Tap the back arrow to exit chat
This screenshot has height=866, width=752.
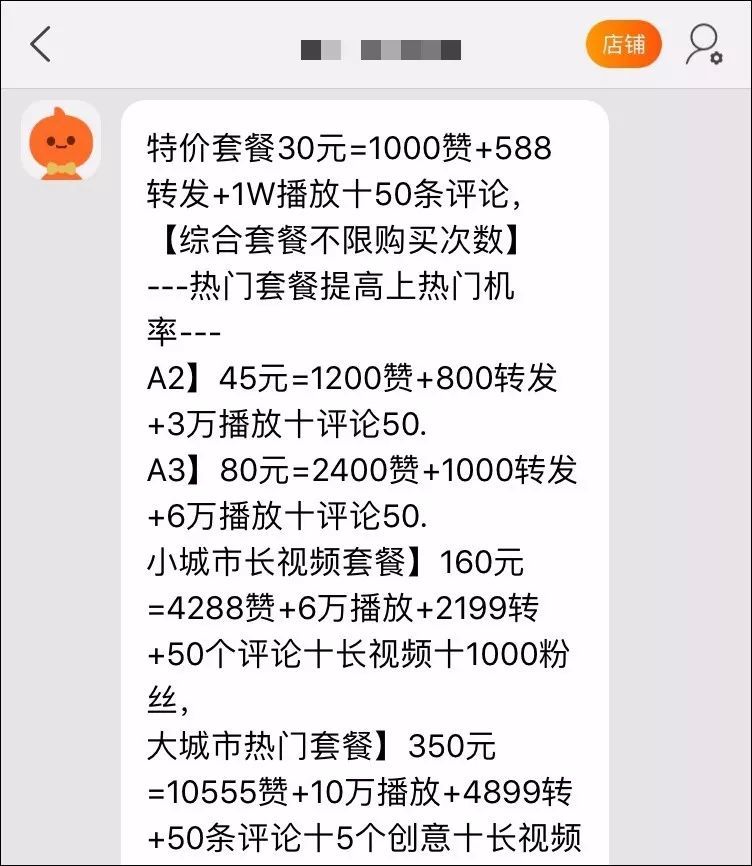coord(40,46)
